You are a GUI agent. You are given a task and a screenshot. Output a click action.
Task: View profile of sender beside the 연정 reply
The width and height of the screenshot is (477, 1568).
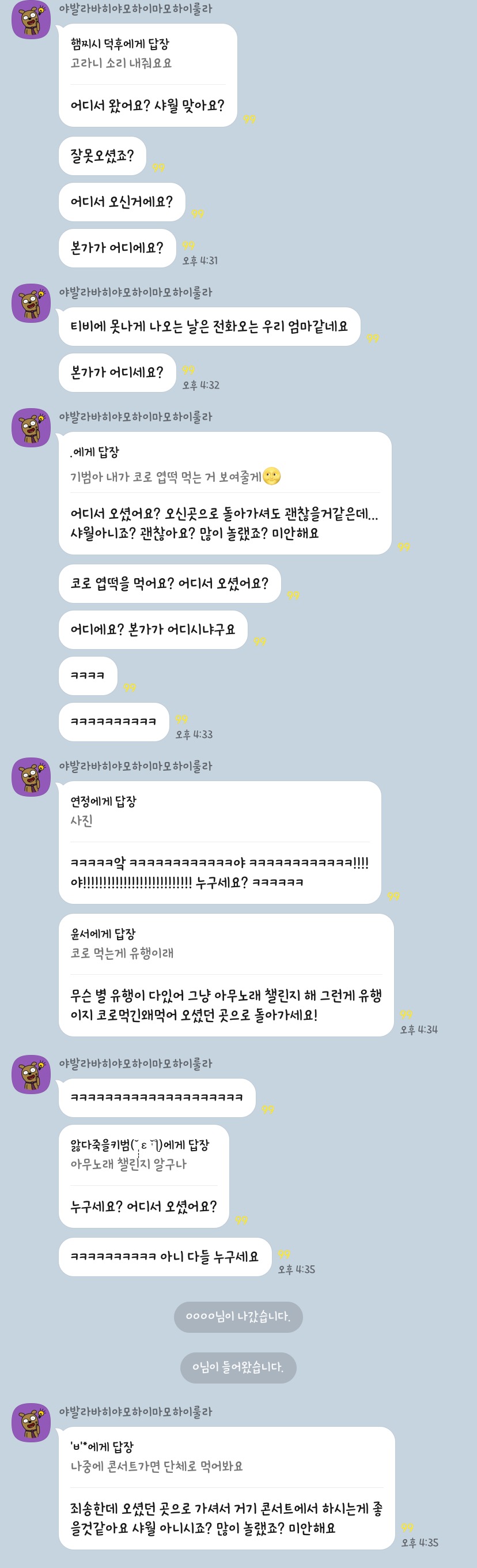click(x=31, y=777)
